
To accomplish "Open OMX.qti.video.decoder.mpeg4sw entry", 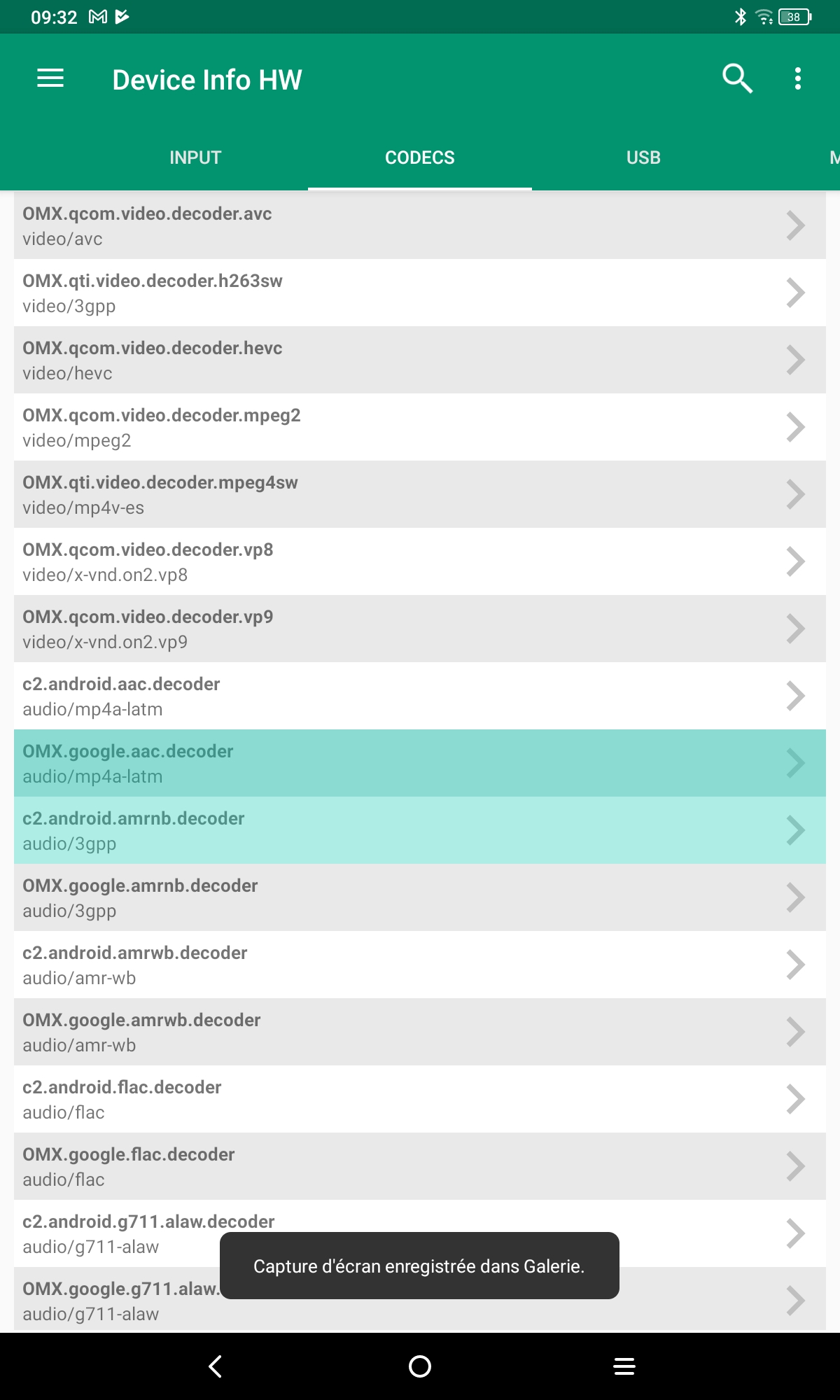I will point(420,494).
